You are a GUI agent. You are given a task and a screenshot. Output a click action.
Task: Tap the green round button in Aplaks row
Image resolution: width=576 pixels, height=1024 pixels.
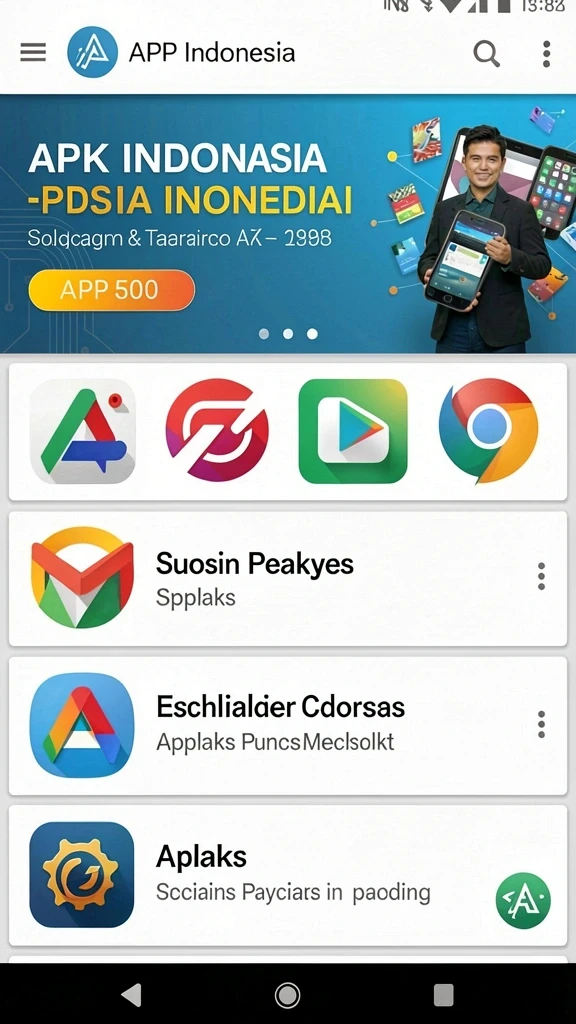(x=523, y=901)
